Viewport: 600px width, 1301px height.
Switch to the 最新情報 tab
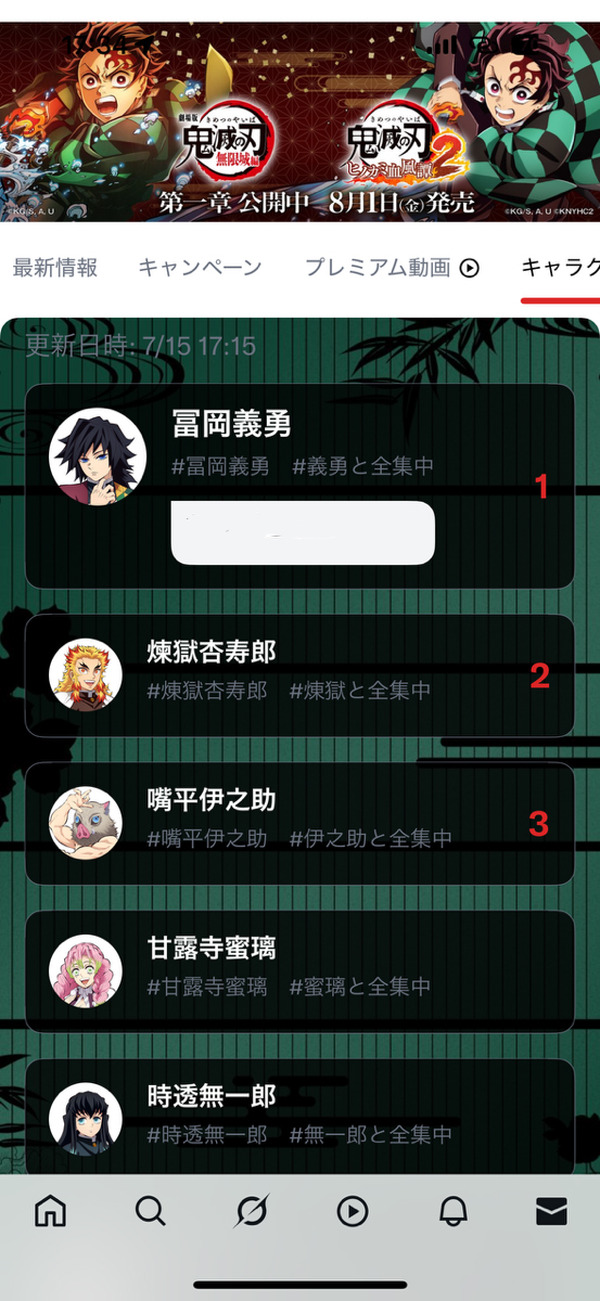(x=55, y=267)
